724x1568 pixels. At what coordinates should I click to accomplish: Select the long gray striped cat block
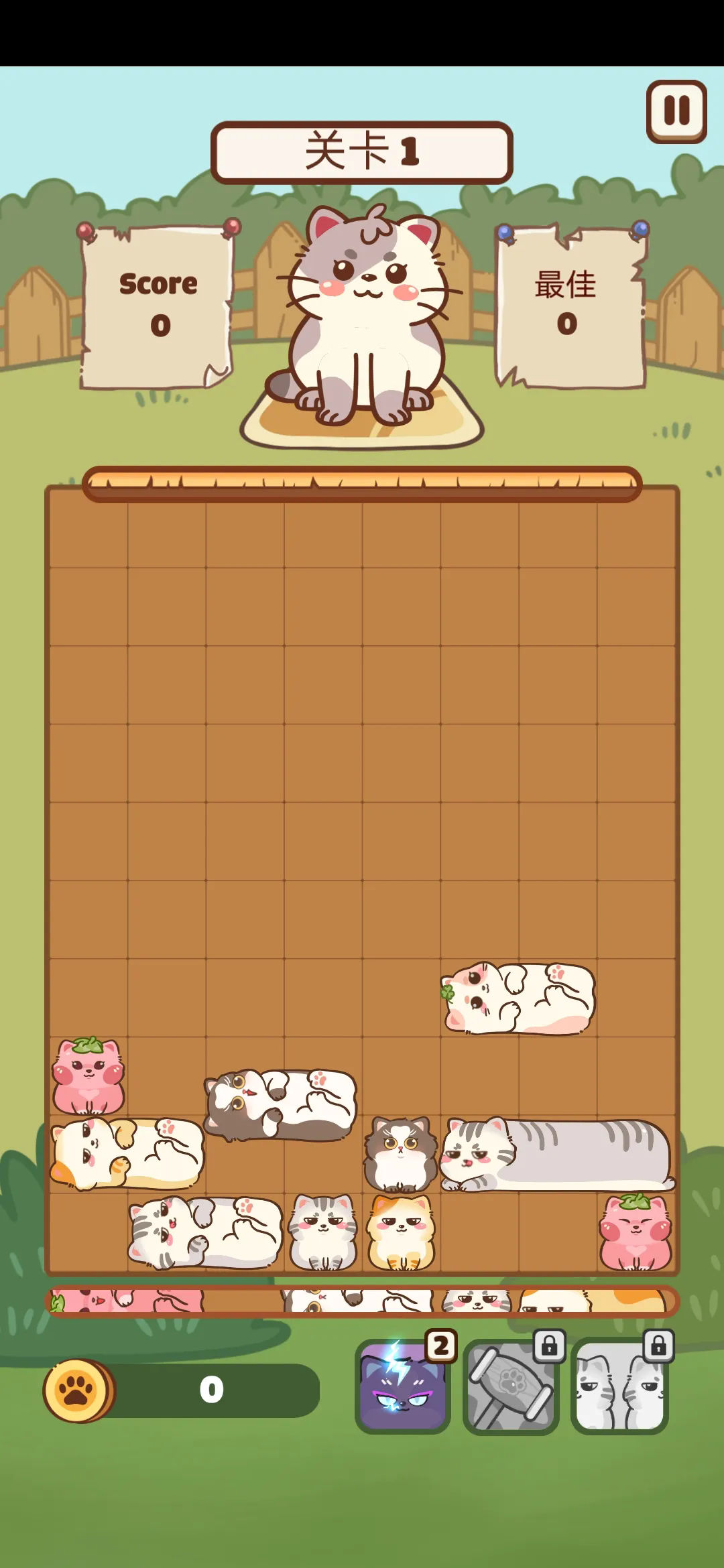coord(558,1155)
